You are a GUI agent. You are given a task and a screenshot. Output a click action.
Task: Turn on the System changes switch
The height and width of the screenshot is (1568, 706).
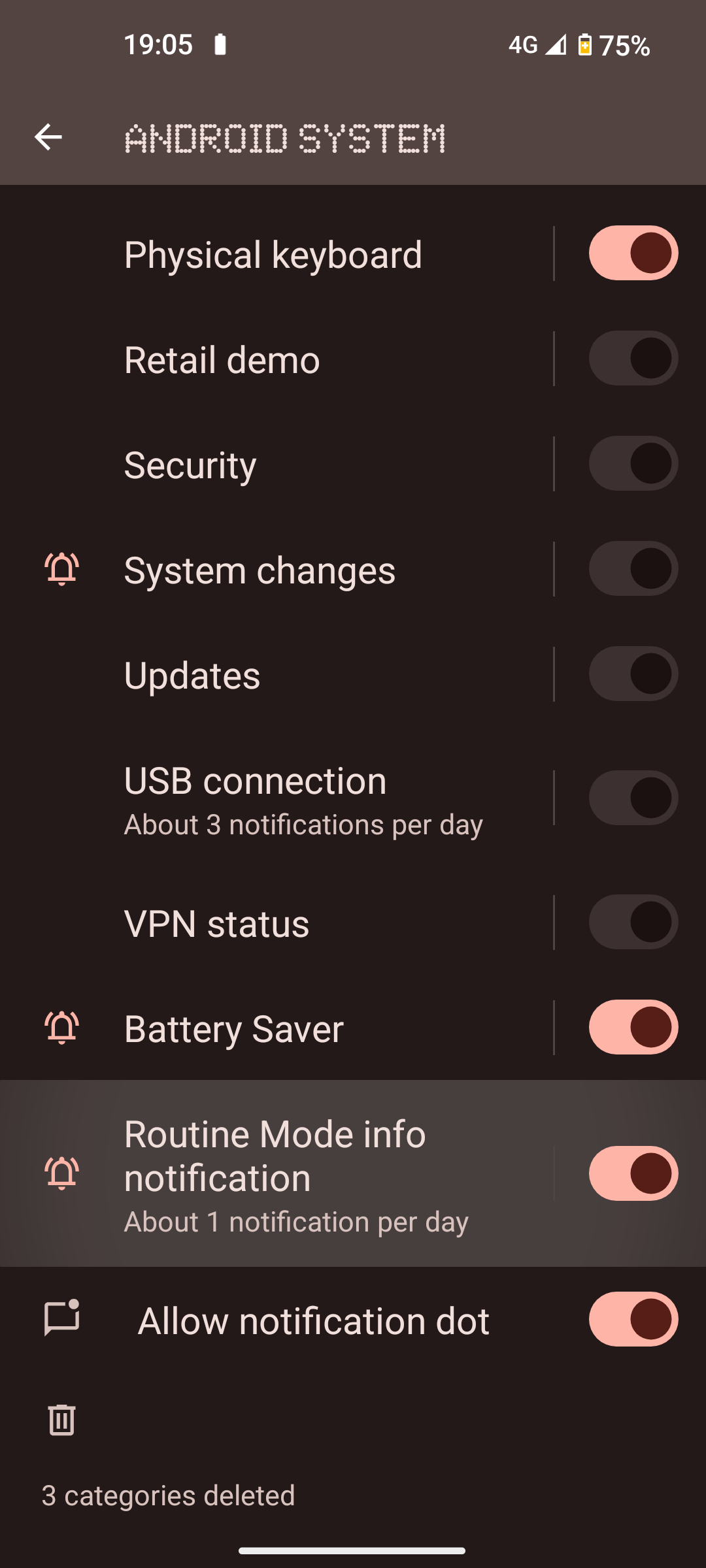633,569
